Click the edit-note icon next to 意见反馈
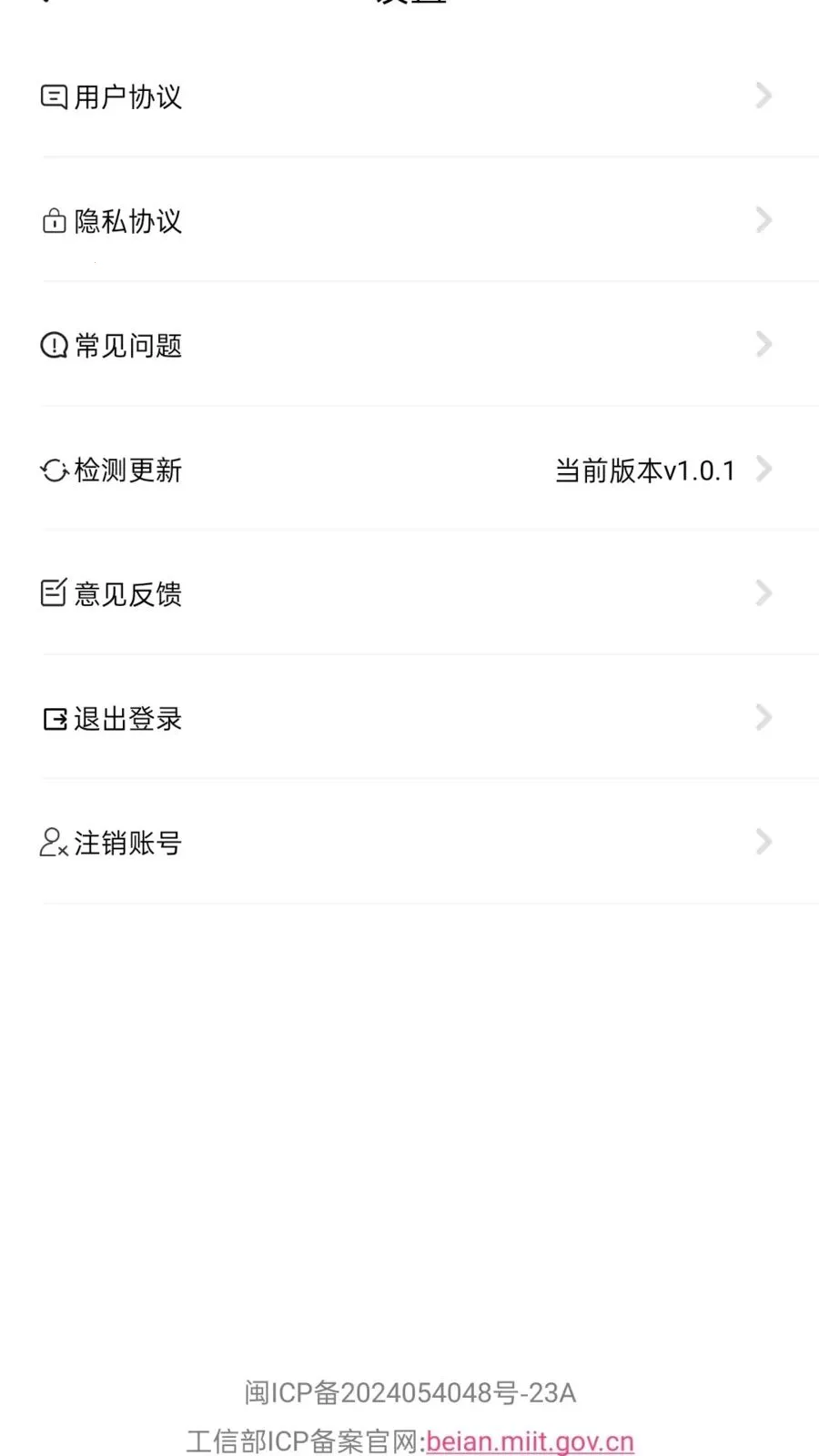 (52, 593)
